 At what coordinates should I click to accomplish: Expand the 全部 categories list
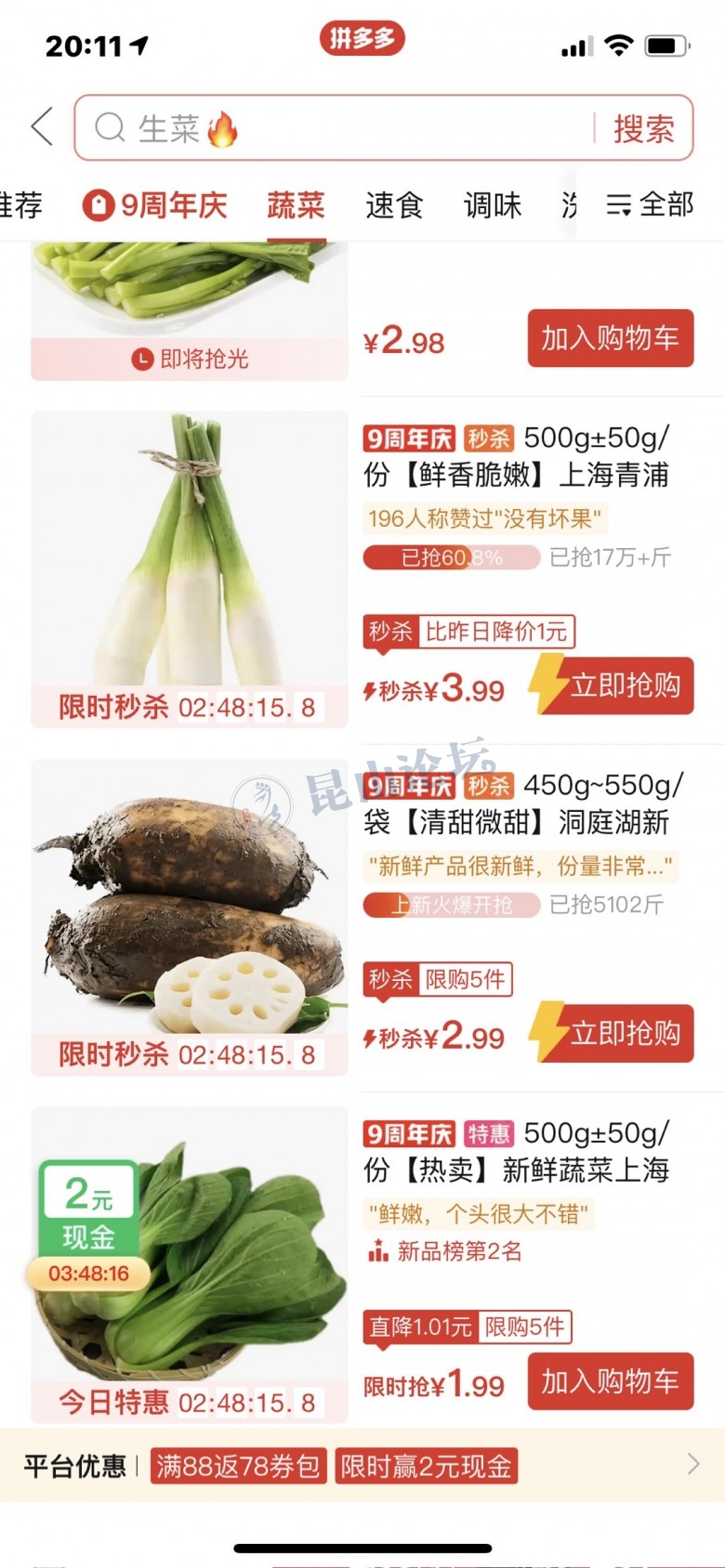point(651,205)
